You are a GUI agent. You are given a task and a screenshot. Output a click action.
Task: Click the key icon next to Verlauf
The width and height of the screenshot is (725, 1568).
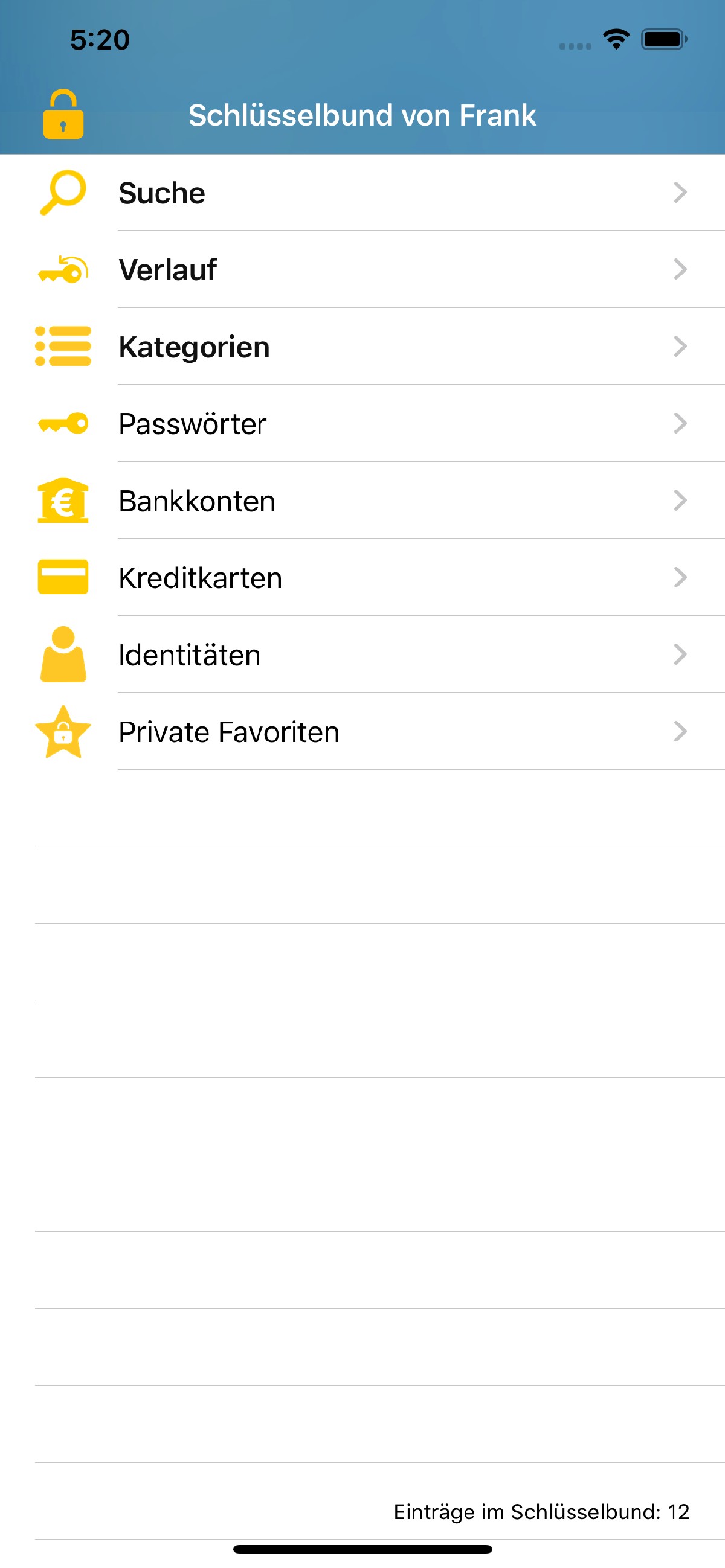(x=63, y=270)
